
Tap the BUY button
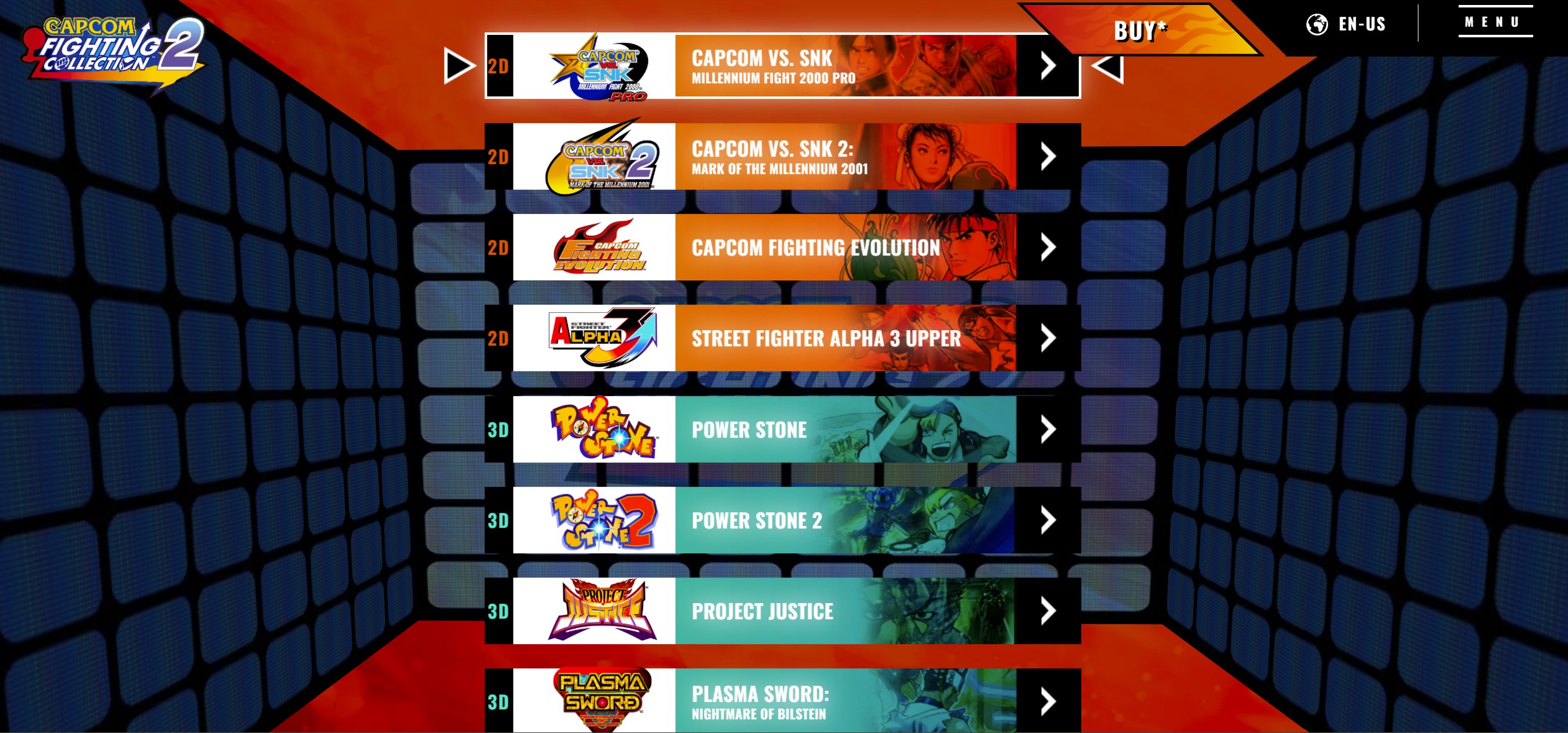[x=1140, y=30]
